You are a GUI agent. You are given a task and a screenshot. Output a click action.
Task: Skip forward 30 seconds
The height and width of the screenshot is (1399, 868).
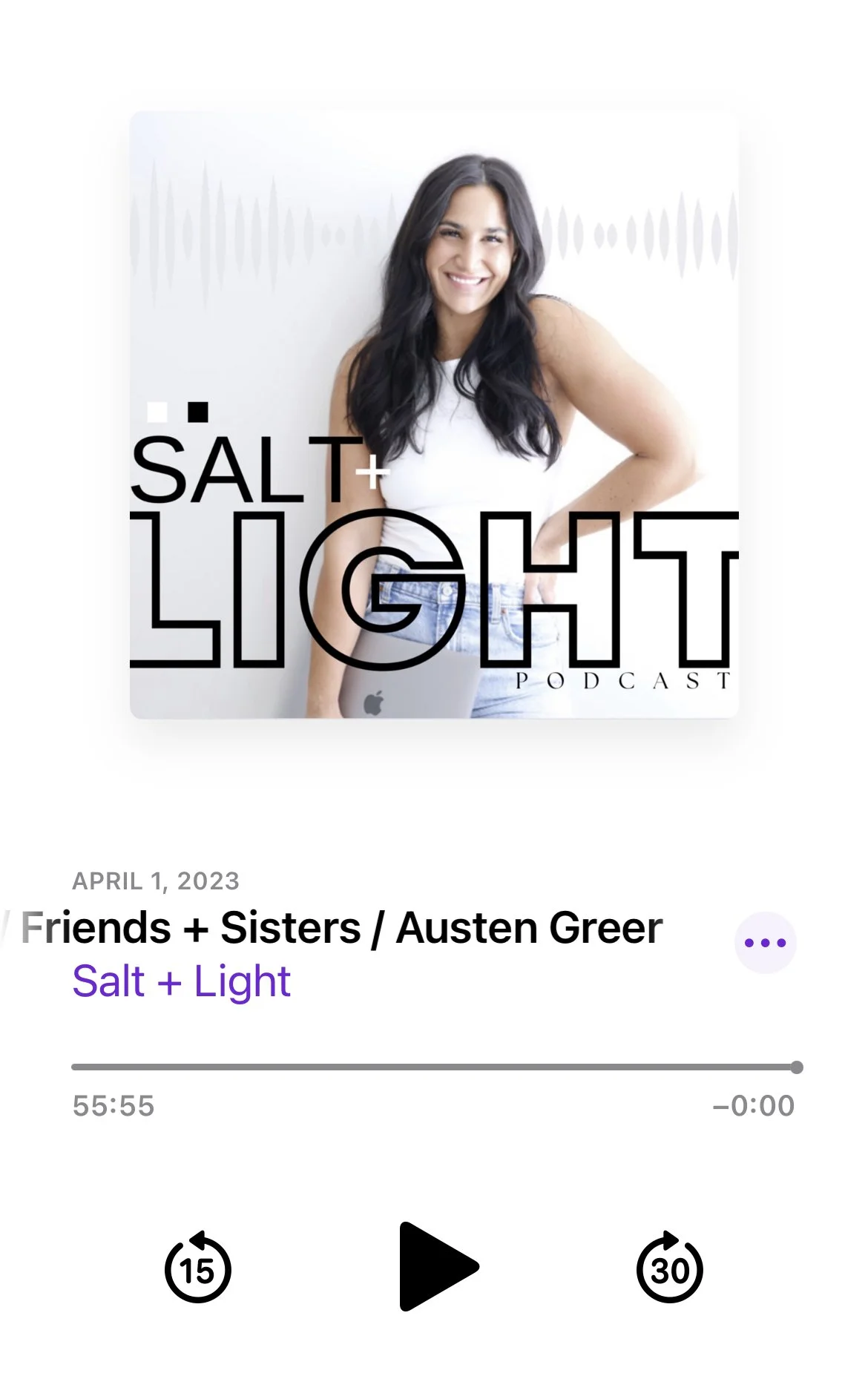click(x=669, y=1267)
